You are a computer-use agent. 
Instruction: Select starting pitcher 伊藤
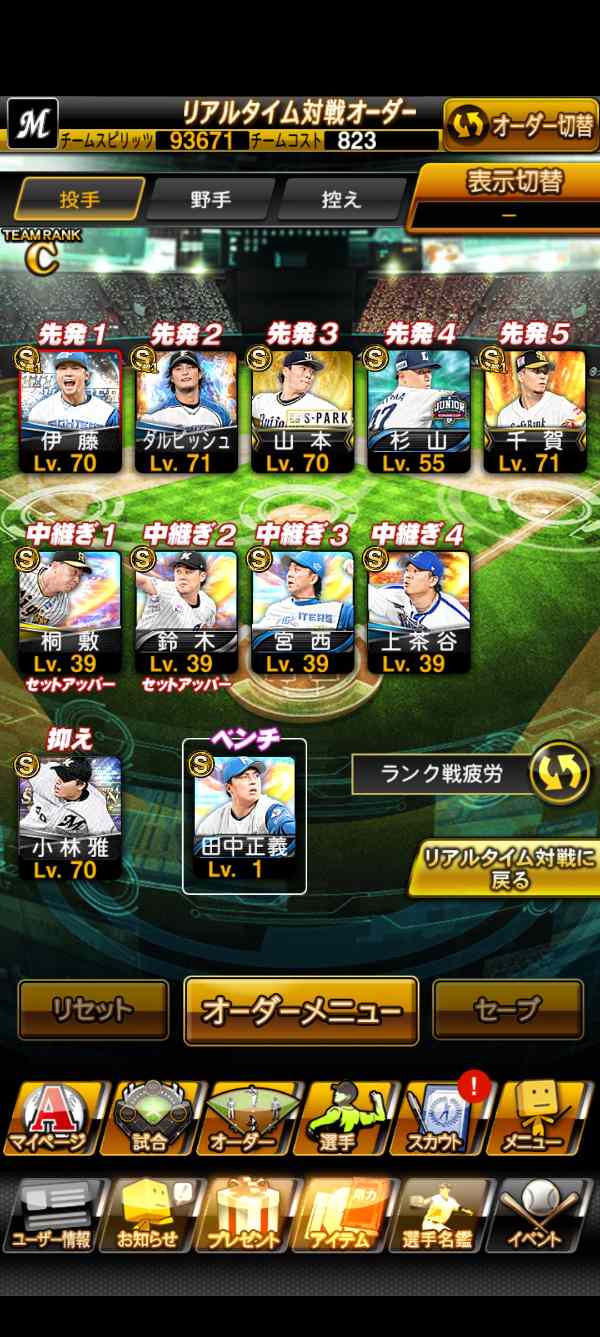(70, 410)
